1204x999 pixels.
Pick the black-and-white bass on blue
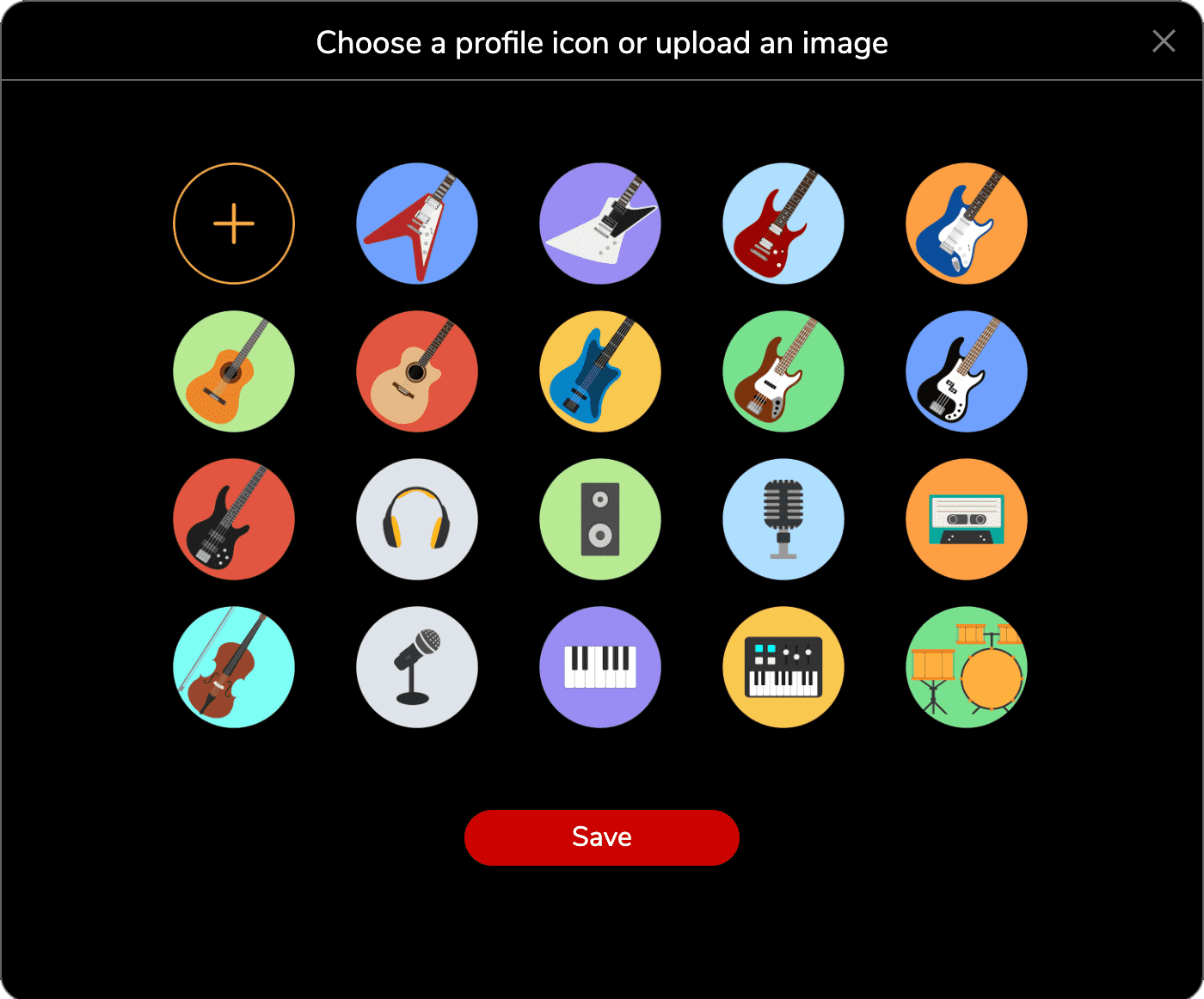coord(967,371)
